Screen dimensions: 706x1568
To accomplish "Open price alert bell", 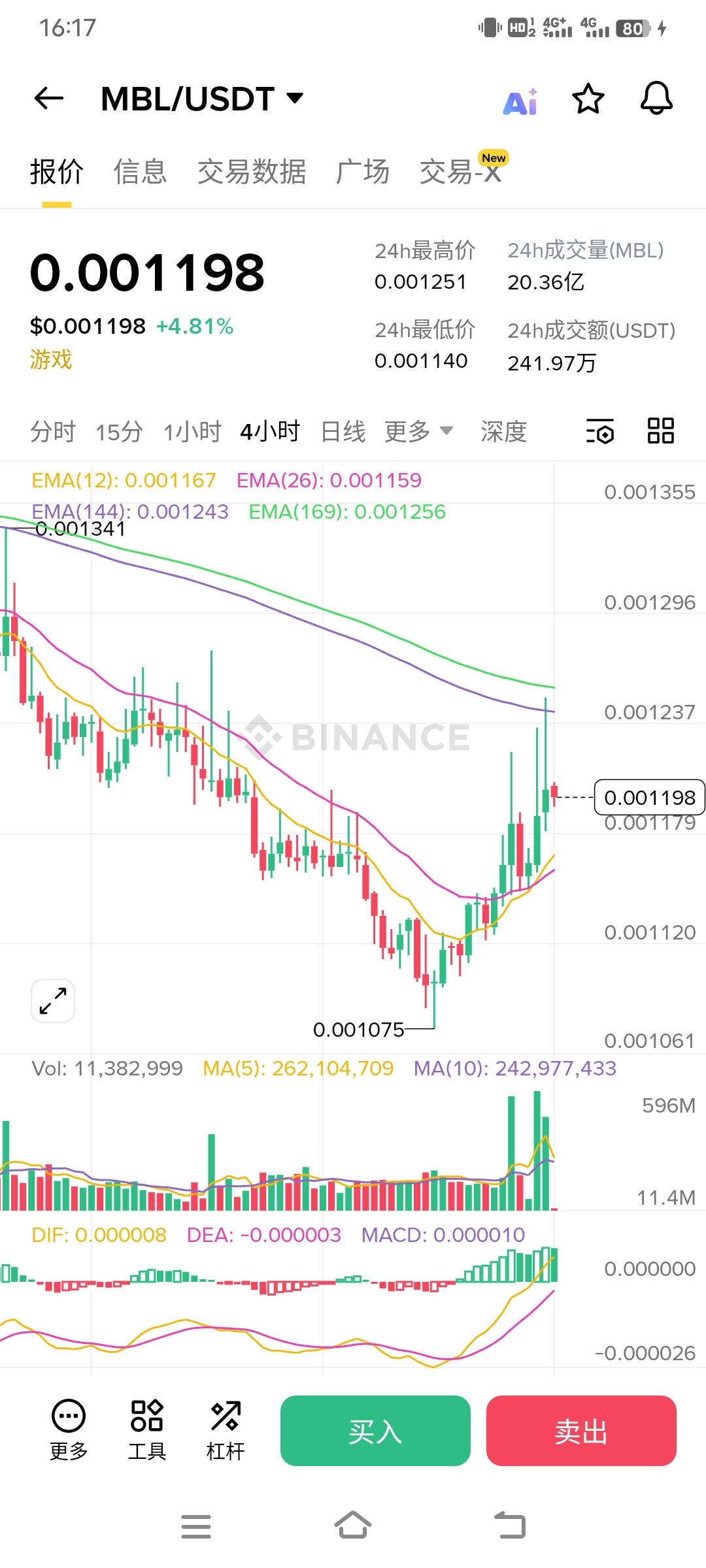I will click(656, 99).
